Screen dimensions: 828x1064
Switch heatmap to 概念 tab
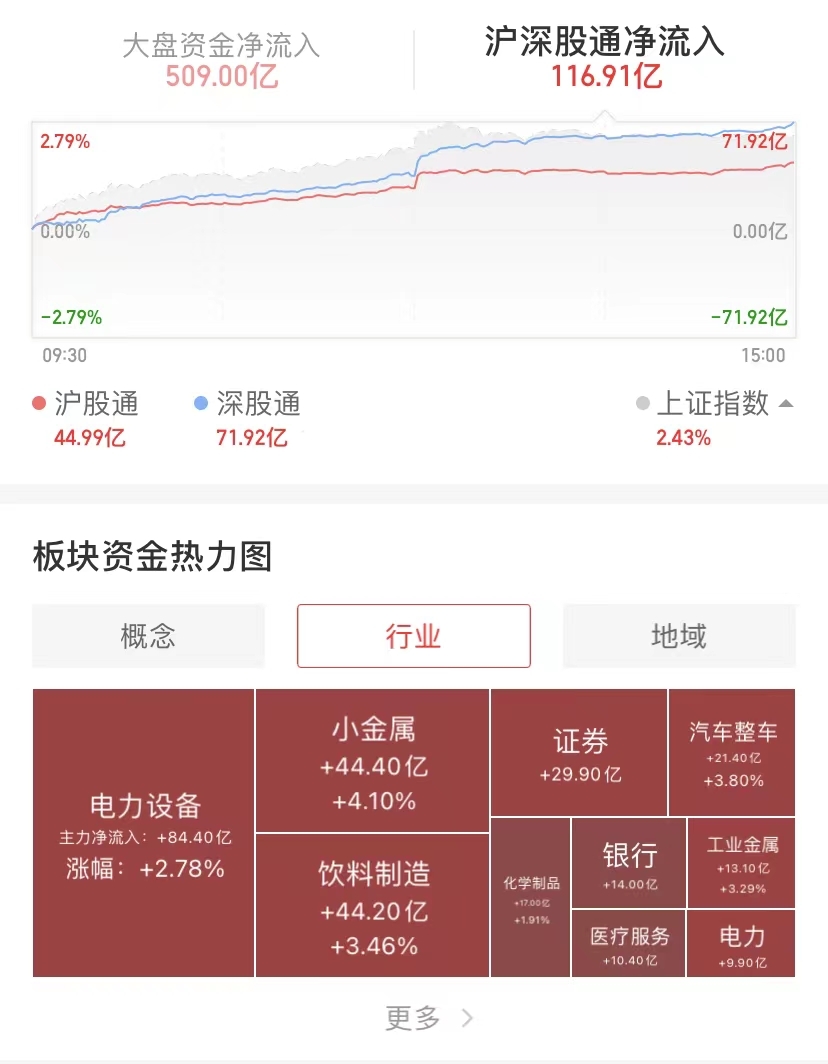(148, 636)
